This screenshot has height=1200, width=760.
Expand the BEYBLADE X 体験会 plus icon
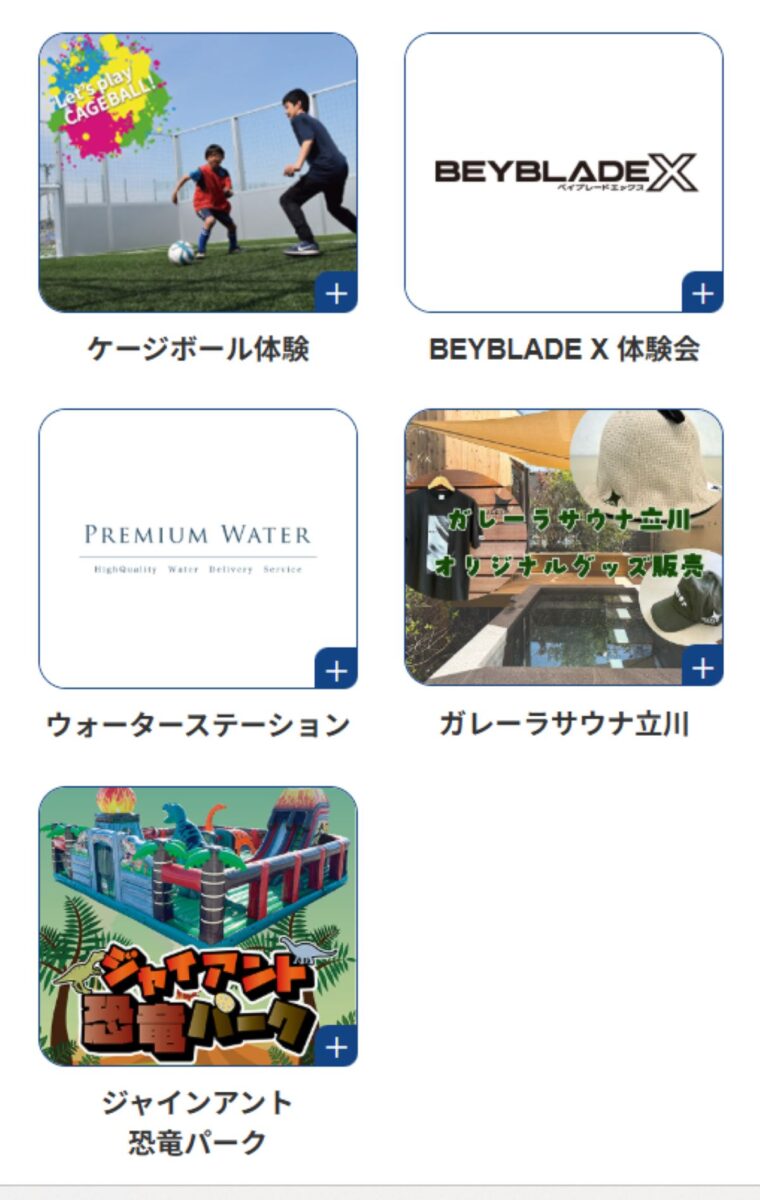pos(702,293)
